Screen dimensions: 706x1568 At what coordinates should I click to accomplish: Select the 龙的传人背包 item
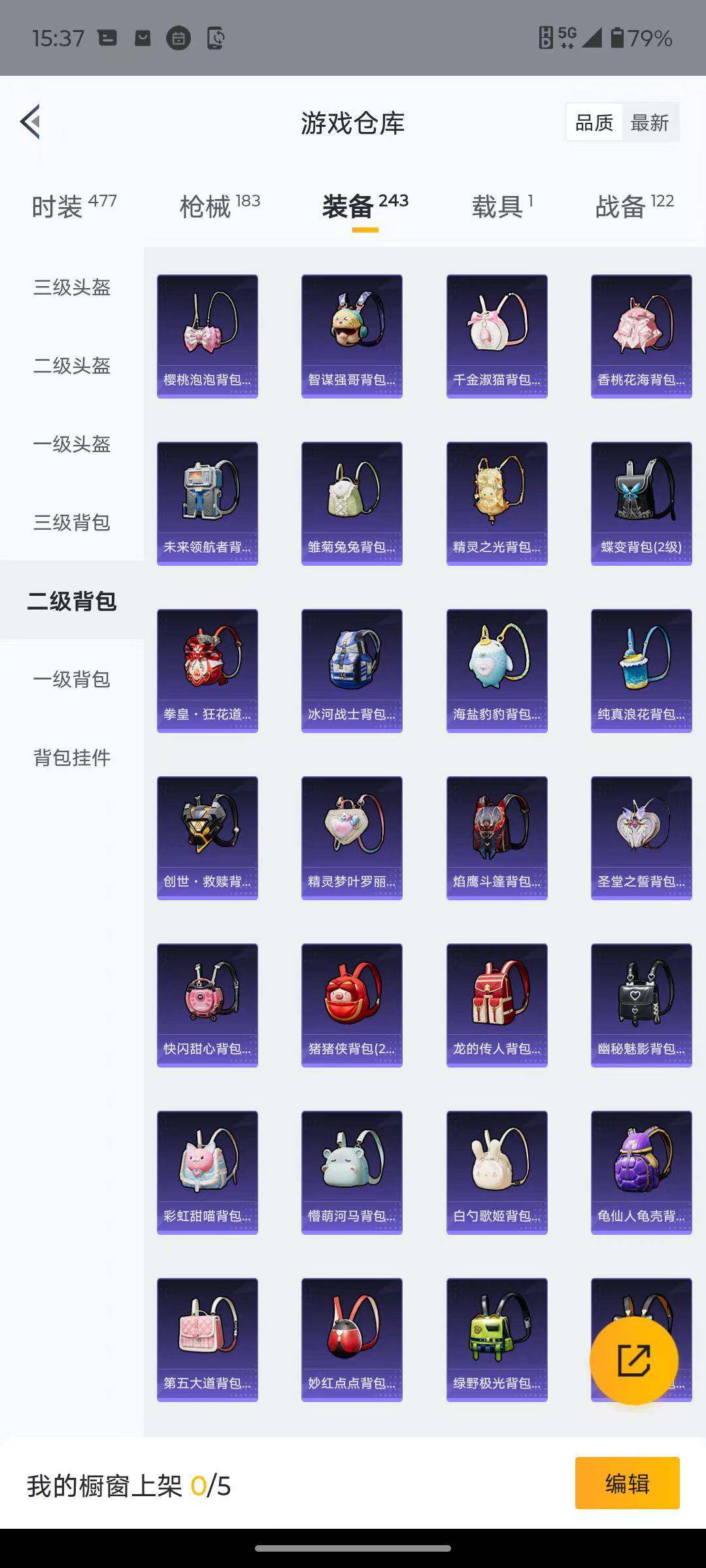tap(496, 1005)
